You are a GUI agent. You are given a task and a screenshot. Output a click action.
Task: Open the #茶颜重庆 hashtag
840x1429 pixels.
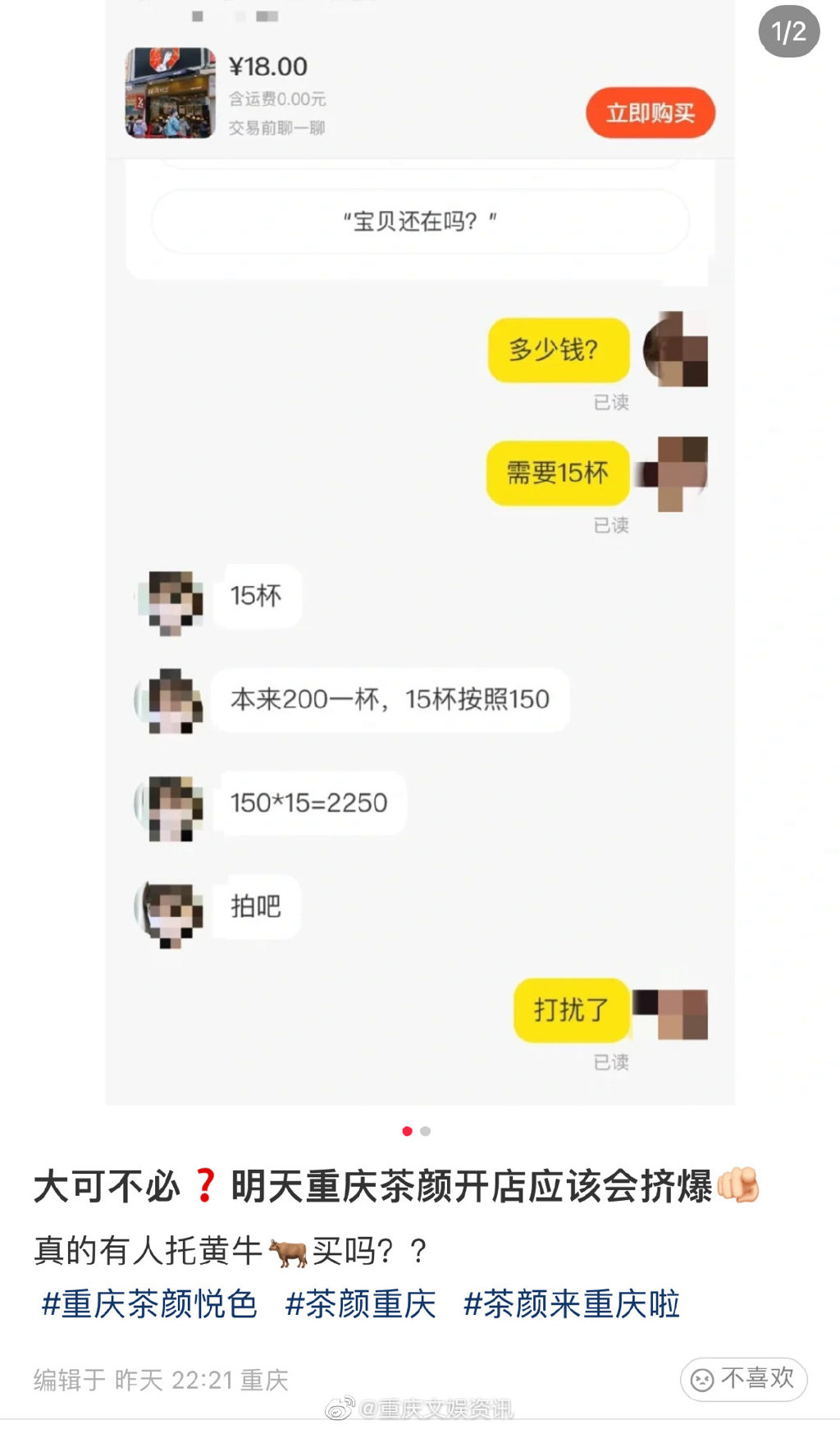[360, 1304]
